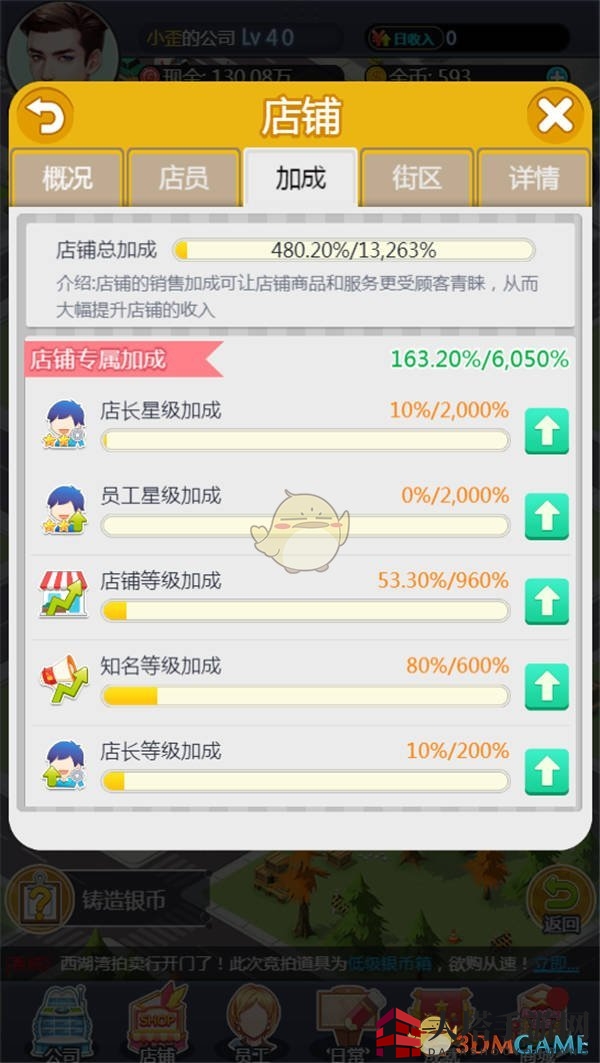Upgrade 店长星级加成 with green arrow

pyautogui.click(x=546, y=431)
